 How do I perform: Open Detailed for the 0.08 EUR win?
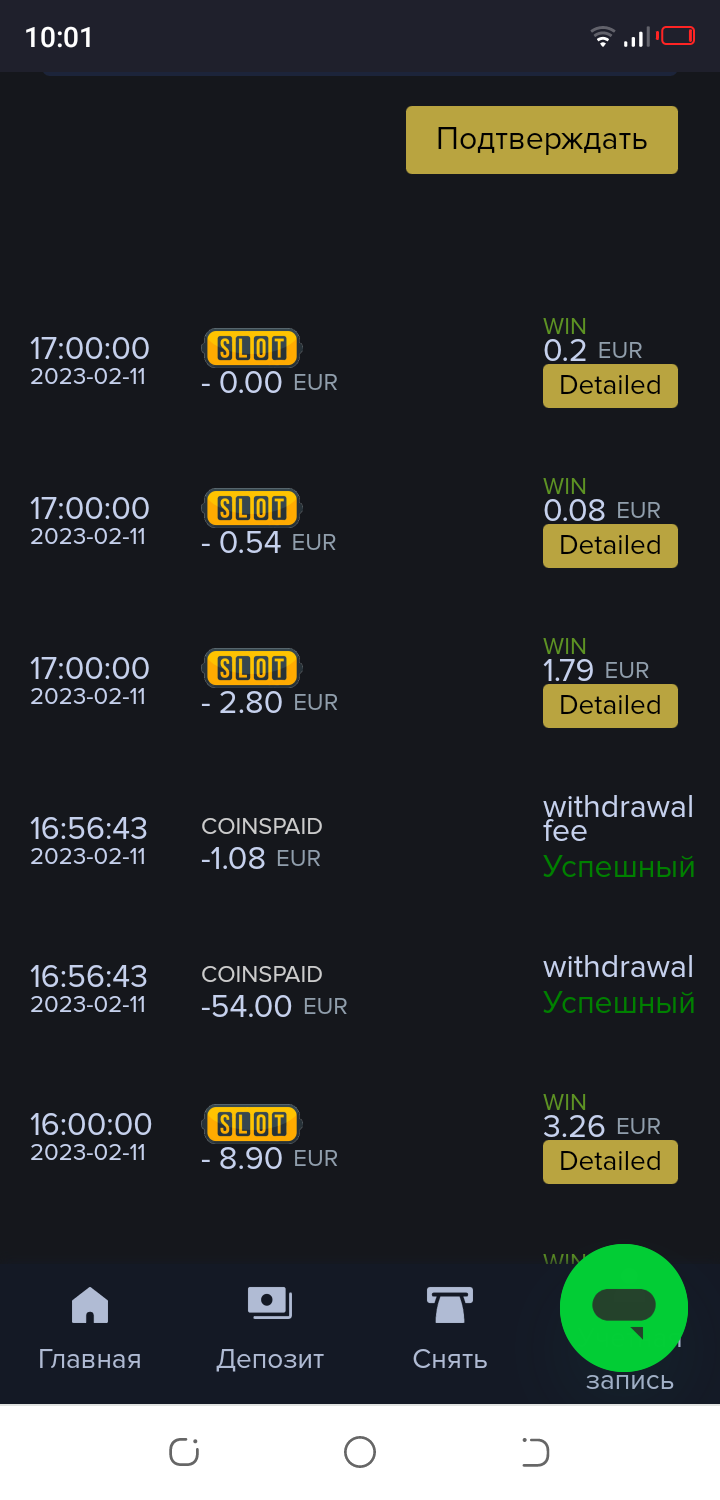click(x=610, y=546)
